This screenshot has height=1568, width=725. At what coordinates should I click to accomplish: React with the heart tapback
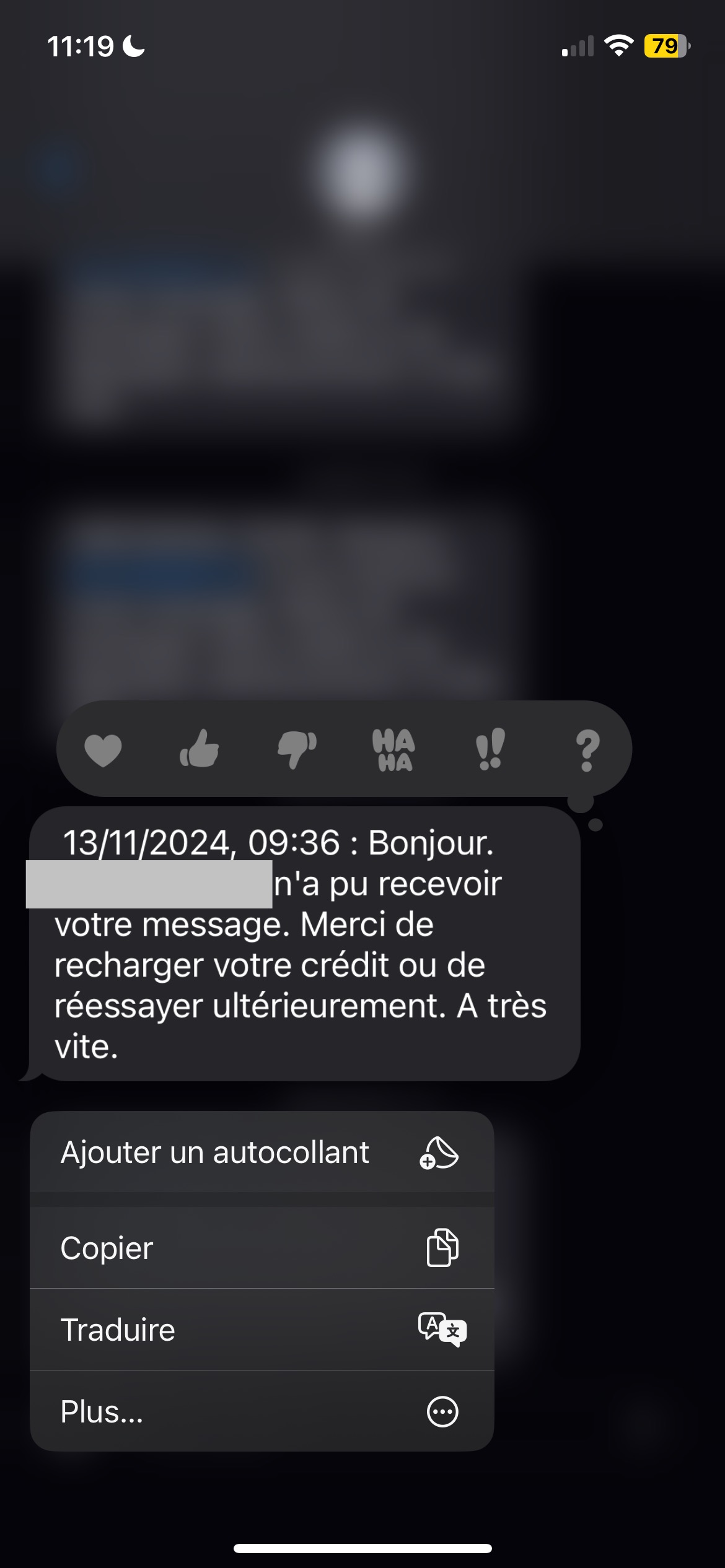tap(103, 750)
